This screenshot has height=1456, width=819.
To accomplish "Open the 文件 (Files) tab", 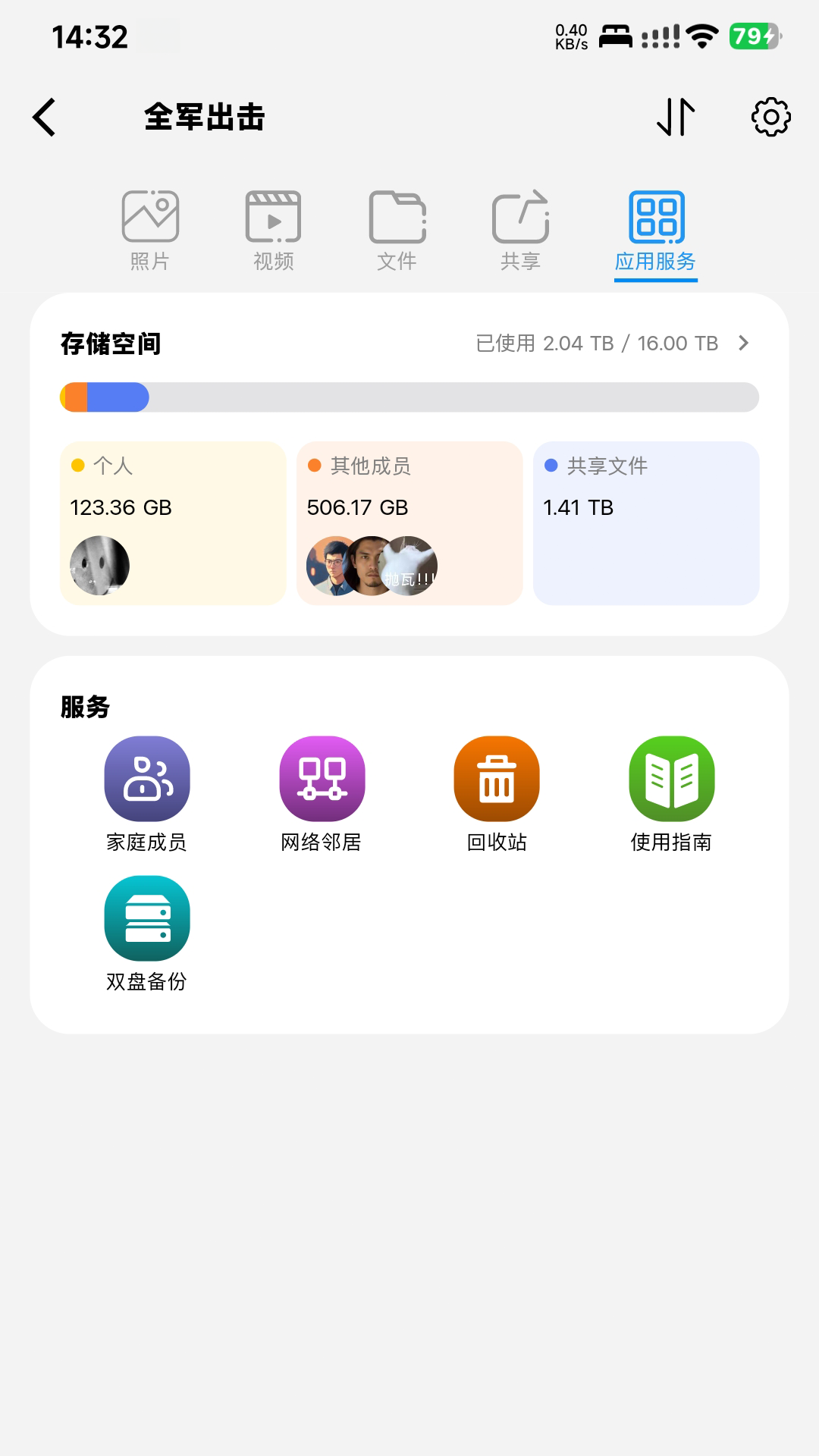I will (x=397, y=227).
